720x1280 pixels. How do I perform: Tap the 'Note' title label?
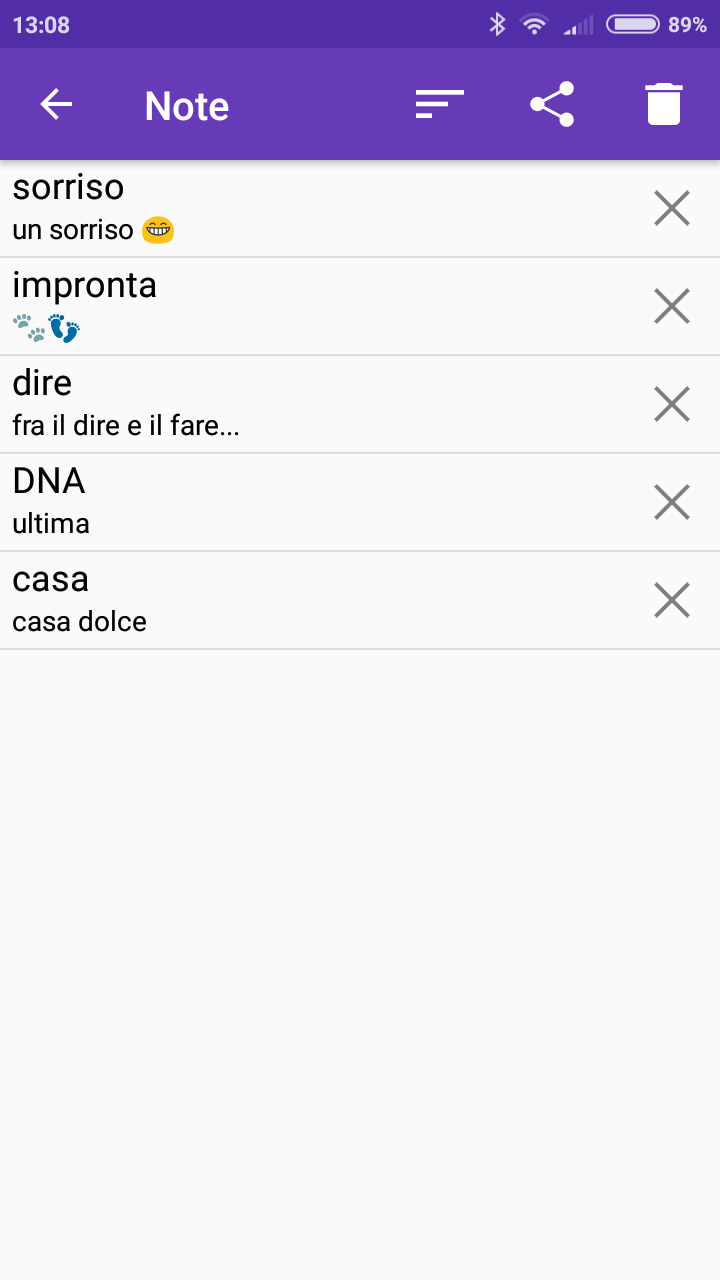coord(186,104)
